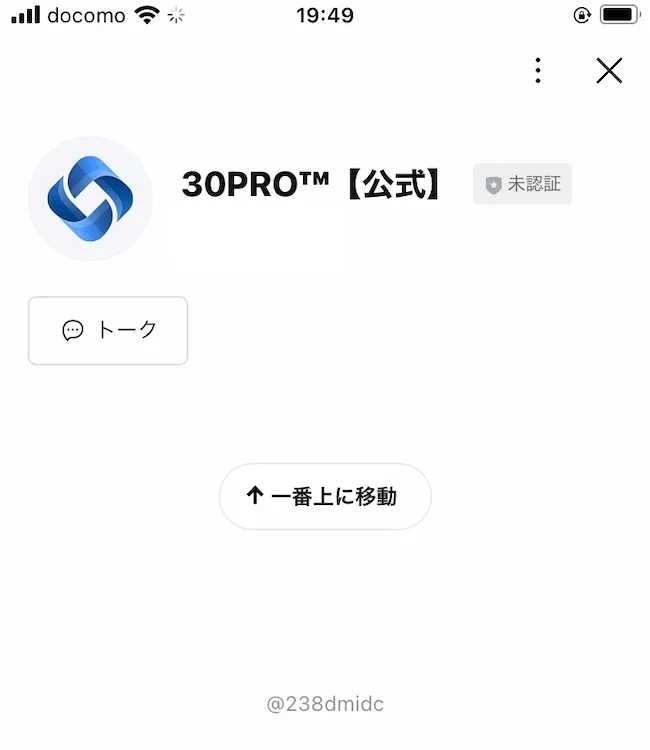650x750 pixels.
Task: Close the 30PRO profile page
Action: tap(609, 70)
